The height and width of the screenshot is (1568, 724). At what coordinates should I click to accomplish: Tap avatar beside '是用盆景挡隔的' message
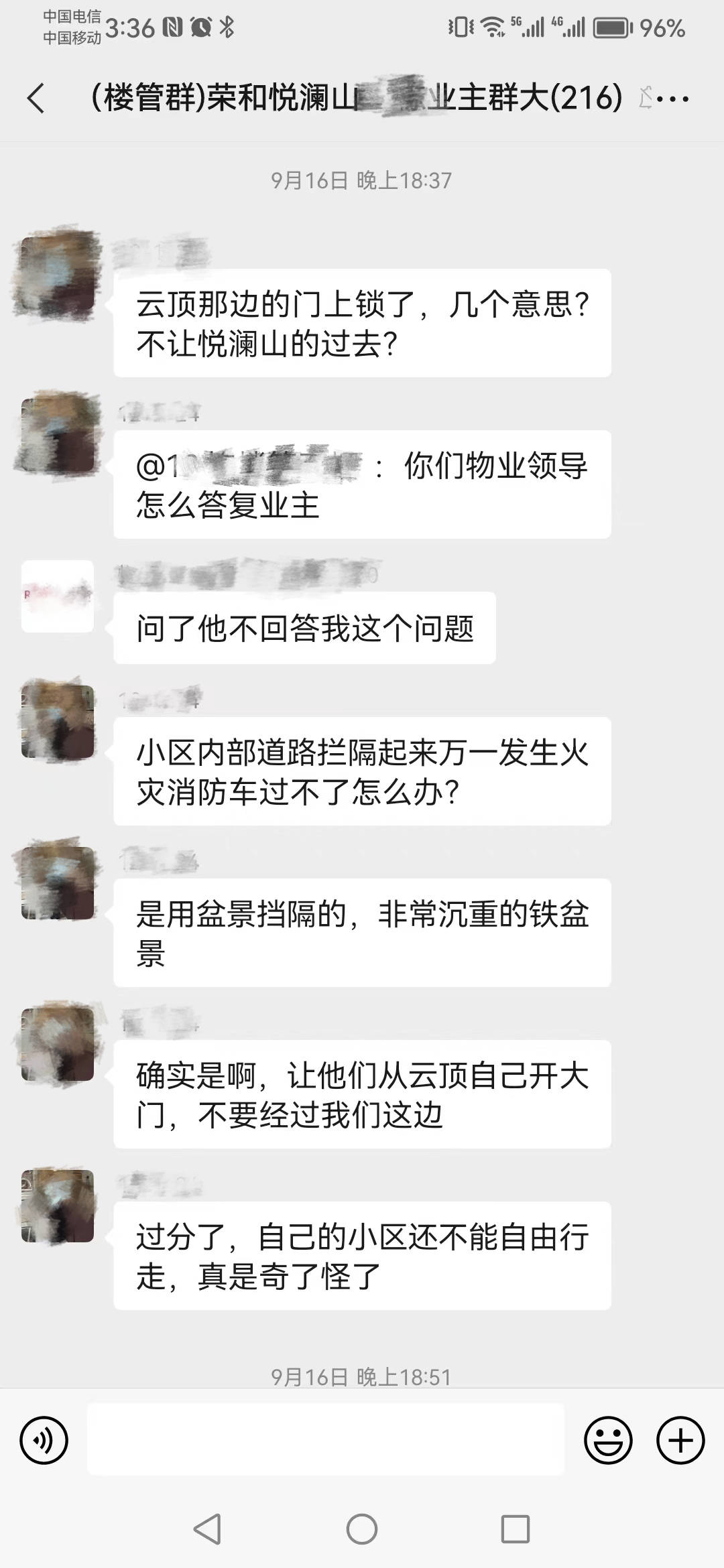(x=58, y=882)
